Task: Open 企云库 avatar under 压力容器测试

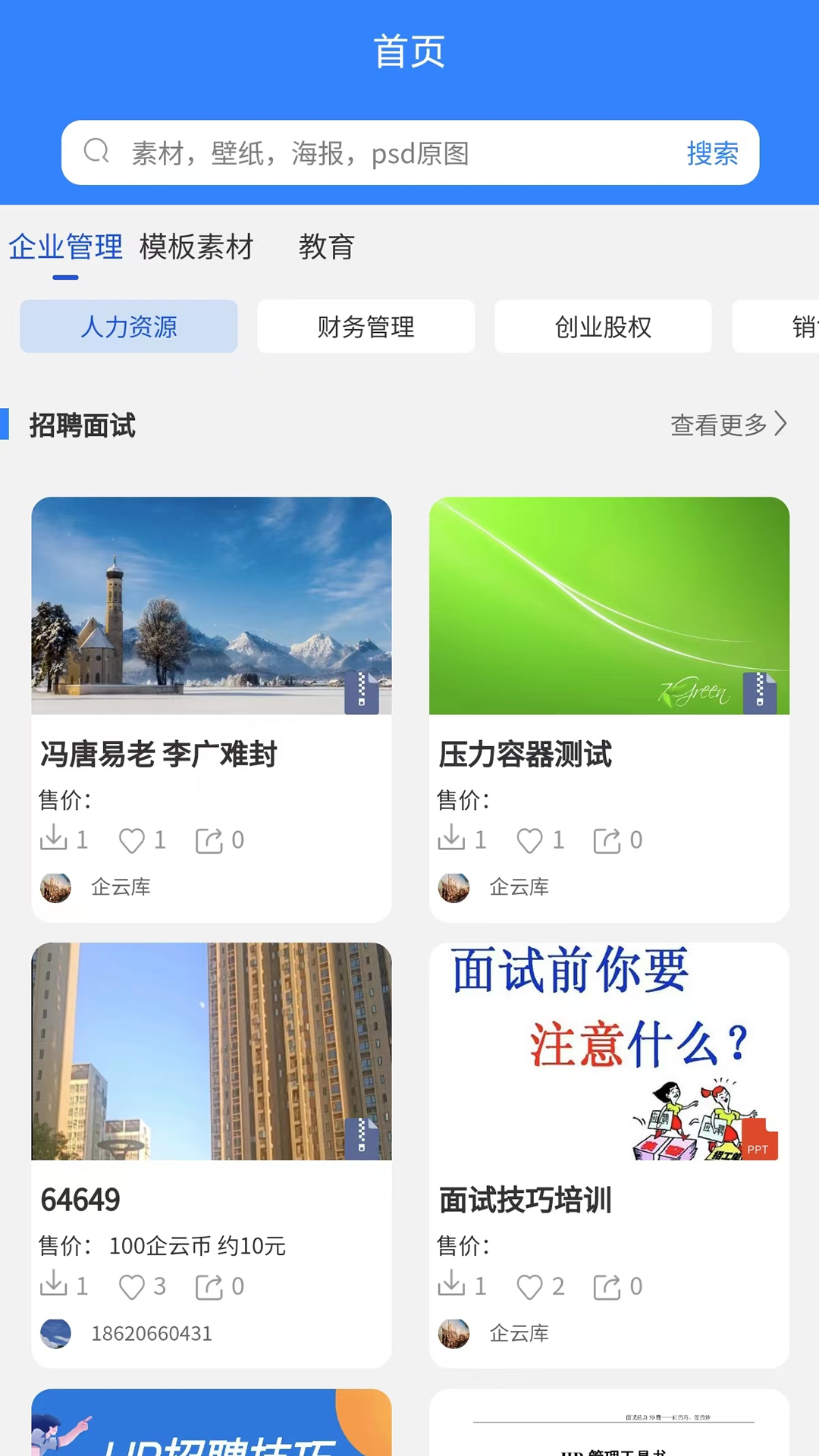Action: click(453, 887)
